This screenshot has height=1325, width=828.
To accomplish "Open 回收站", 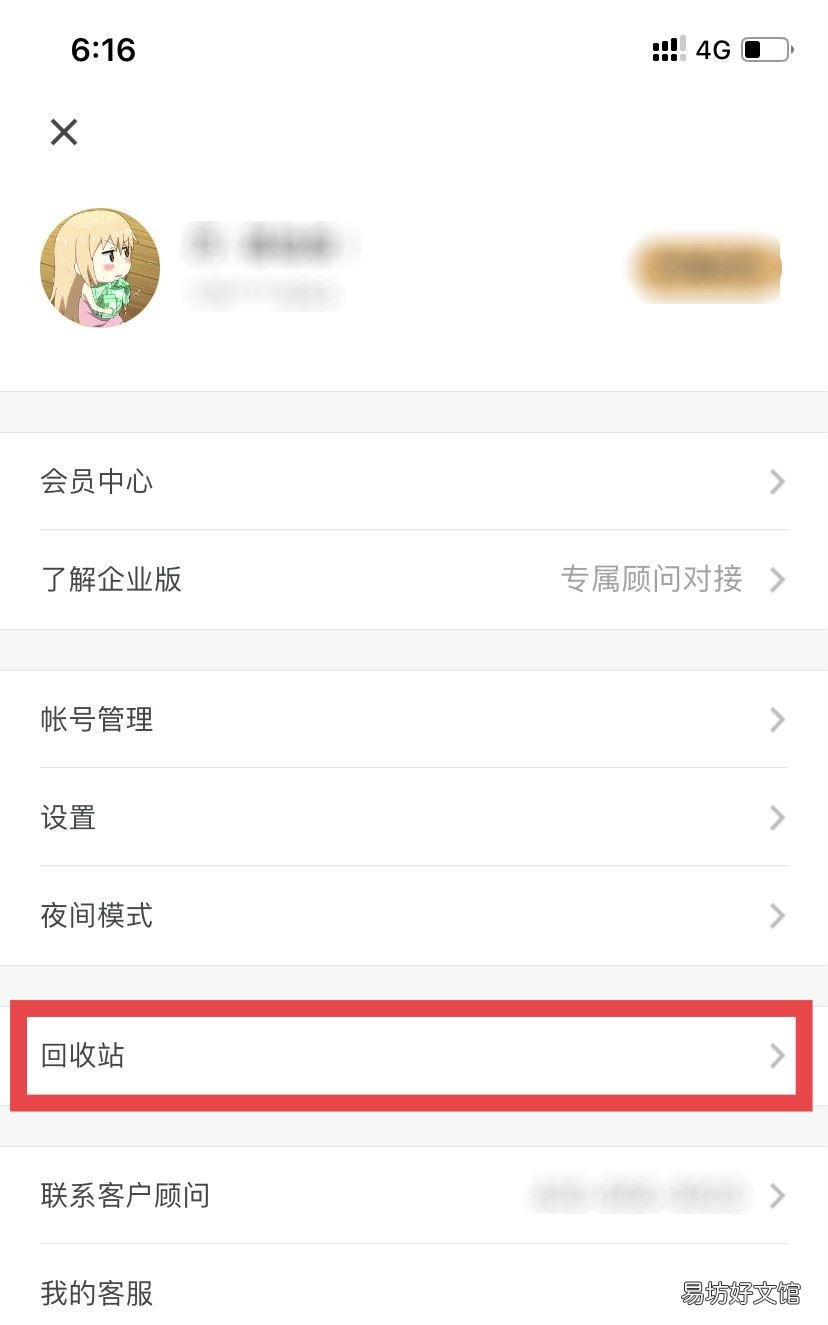I will [x=414, y=1056].
